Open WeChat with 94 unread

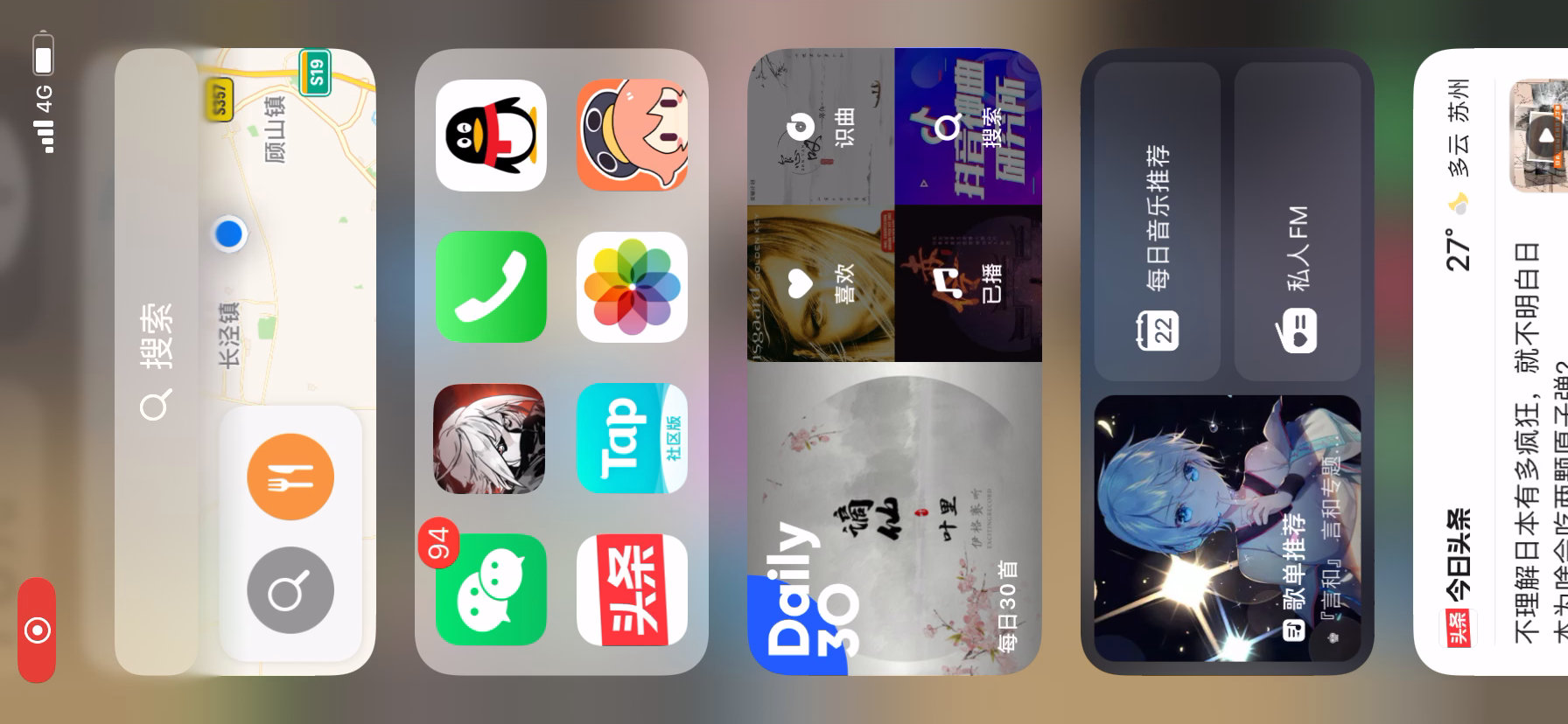click(x=491, y=589)
